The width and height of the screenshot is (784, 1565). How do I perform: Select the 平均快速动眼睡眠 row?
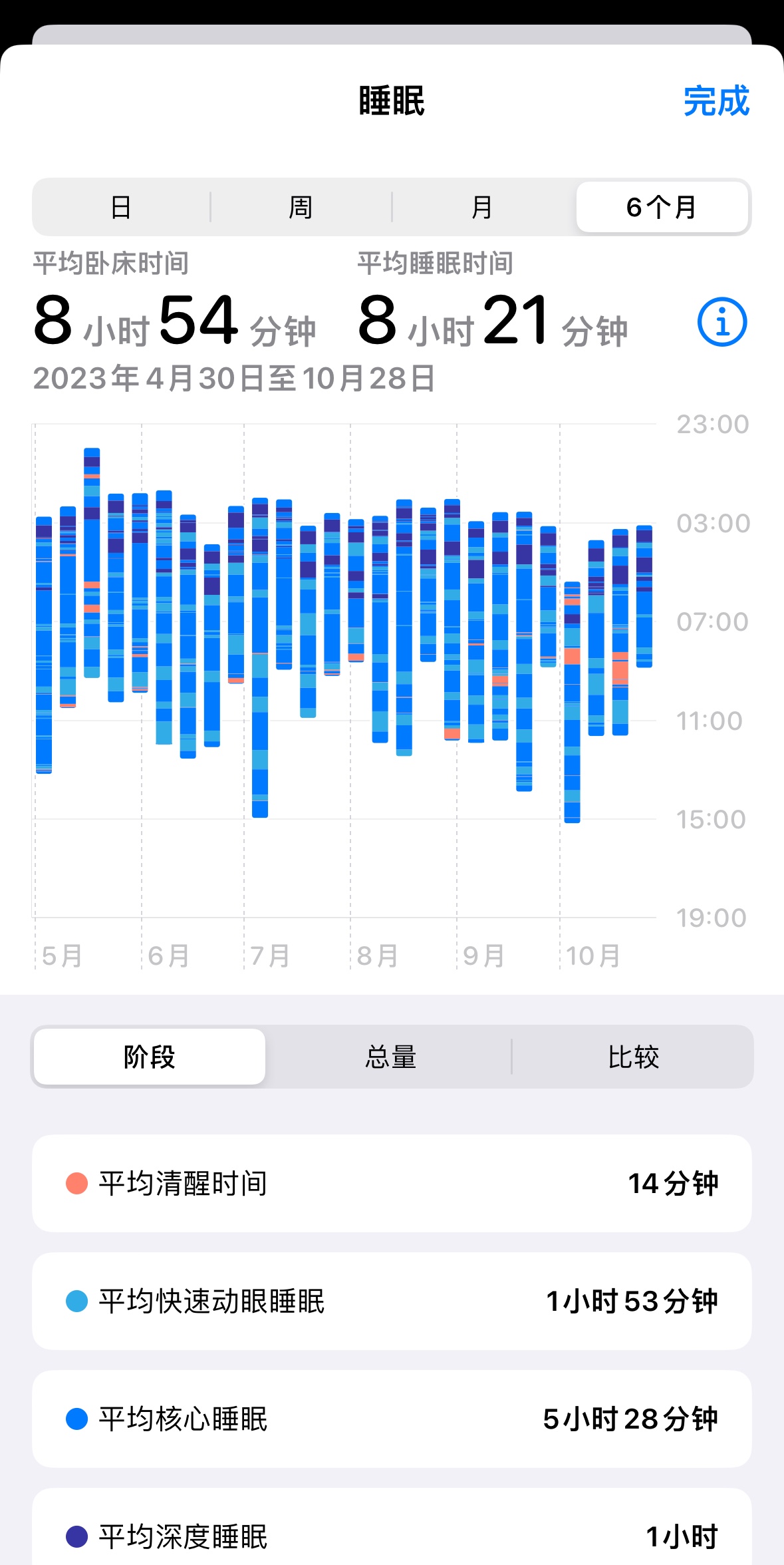click(392, 1301)
